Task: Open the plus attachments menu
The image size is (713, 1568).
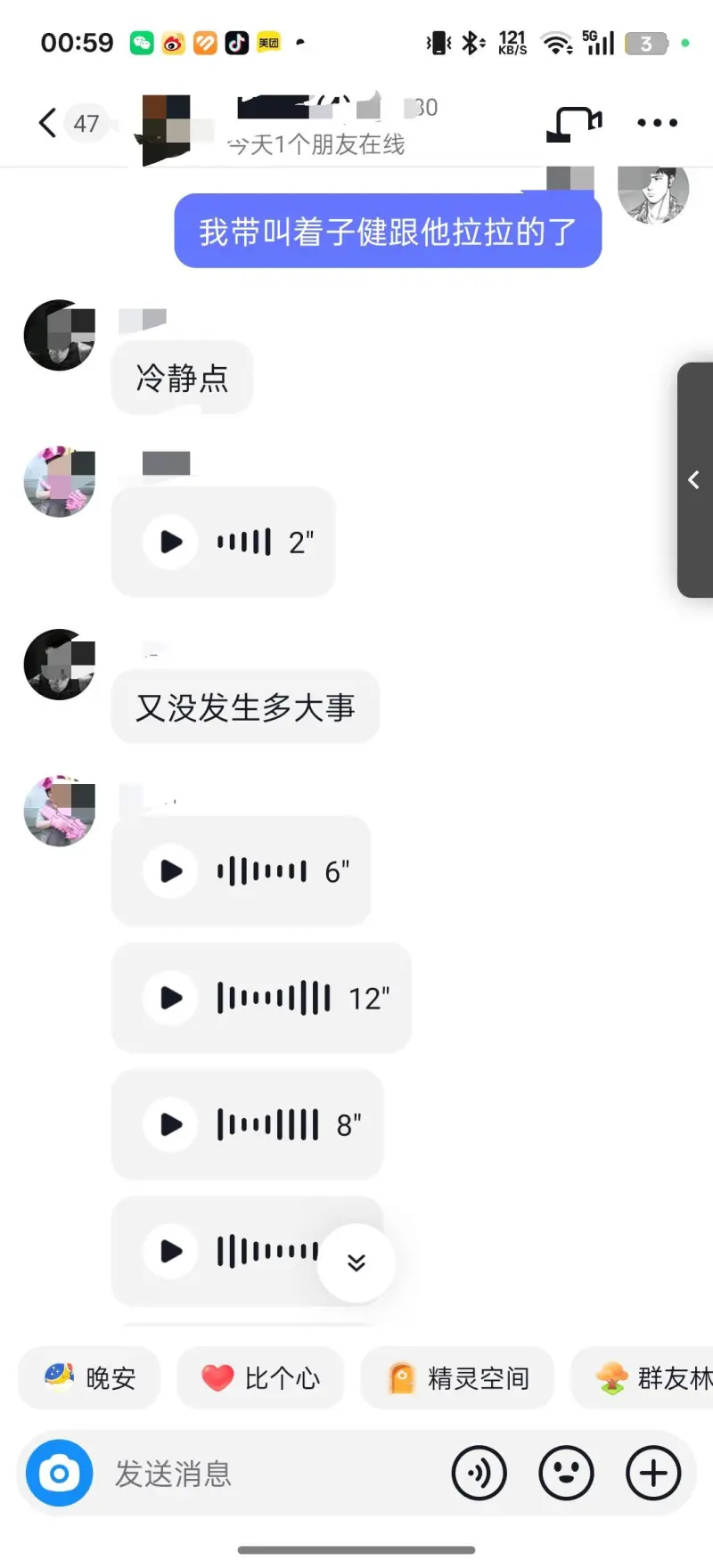Action: click(x=653, y=1474)
